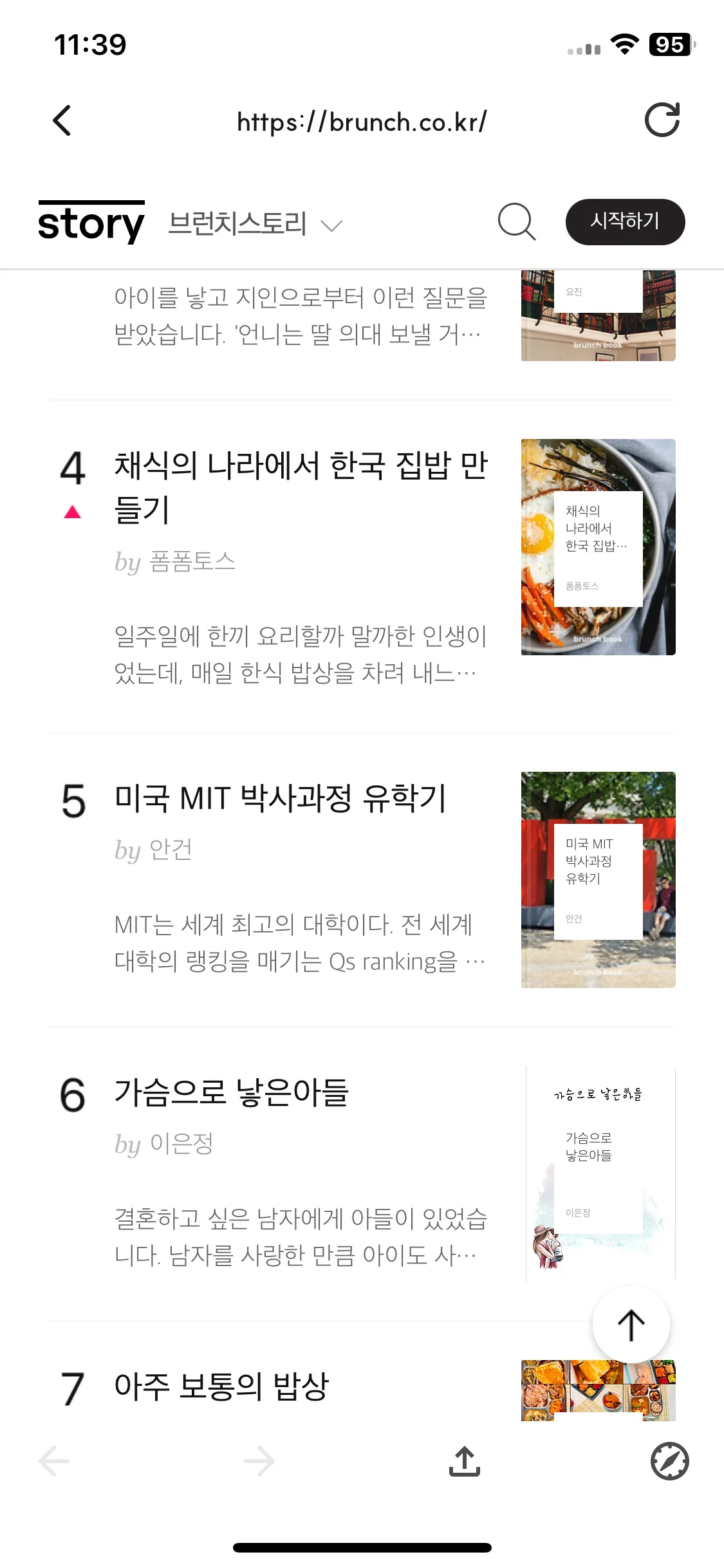Open in browser via the compass icon
Image resolution: width=724 pixels, height=1568 pixels.
tap(669, 1461)
